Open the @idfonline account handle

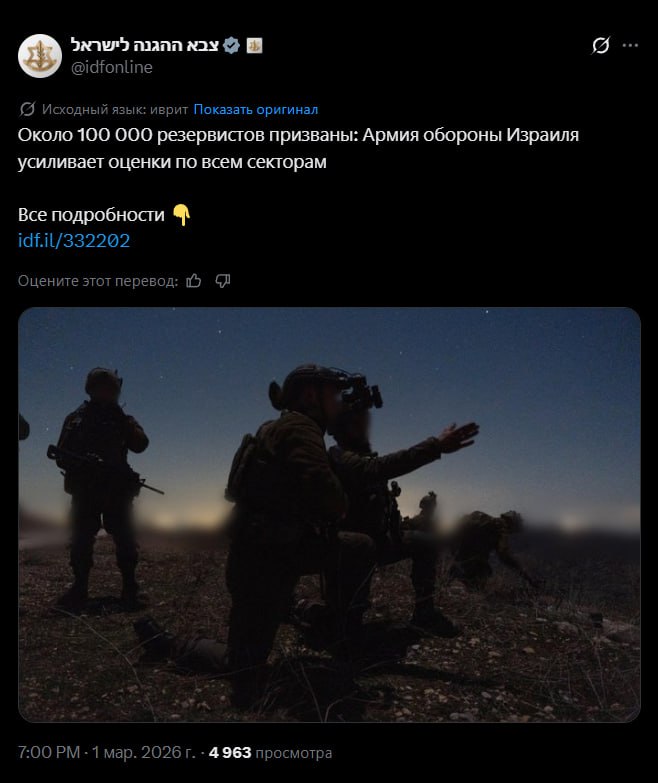111,66
